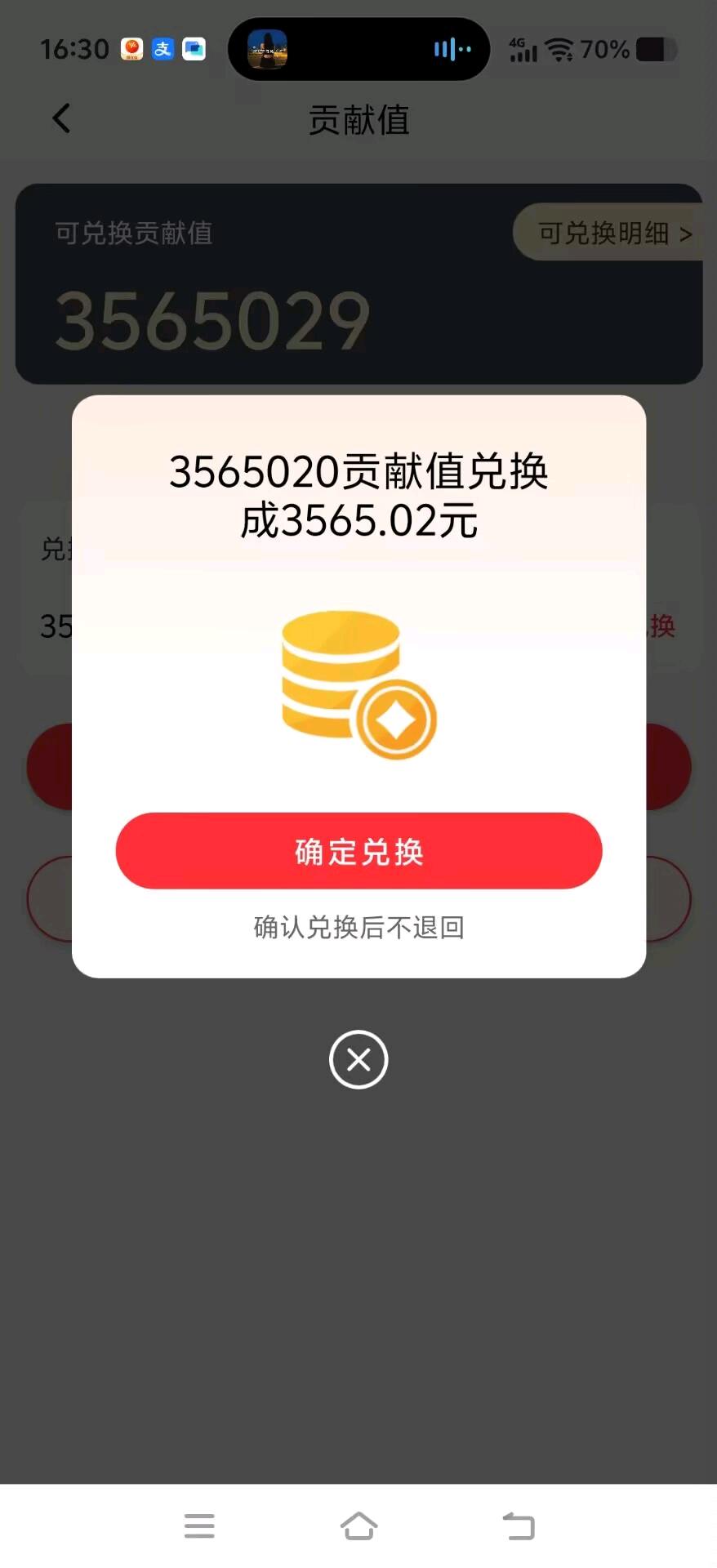
Task: Dismiss the dialog using the circular X
Action: pyautogui.click(x=358, y=1059)
